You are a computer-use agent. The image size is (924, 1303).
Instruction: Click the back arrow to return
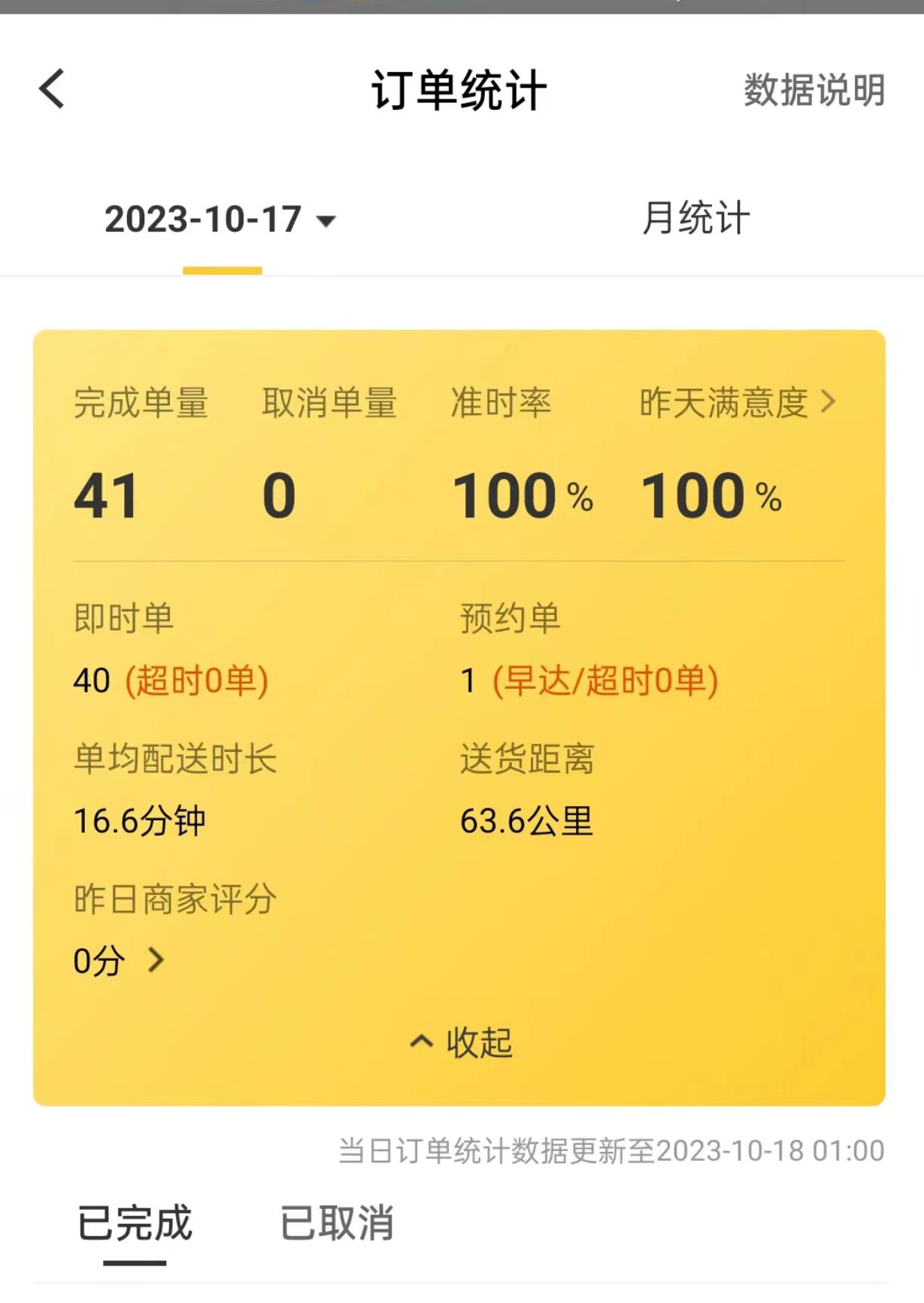pos(51,88)
